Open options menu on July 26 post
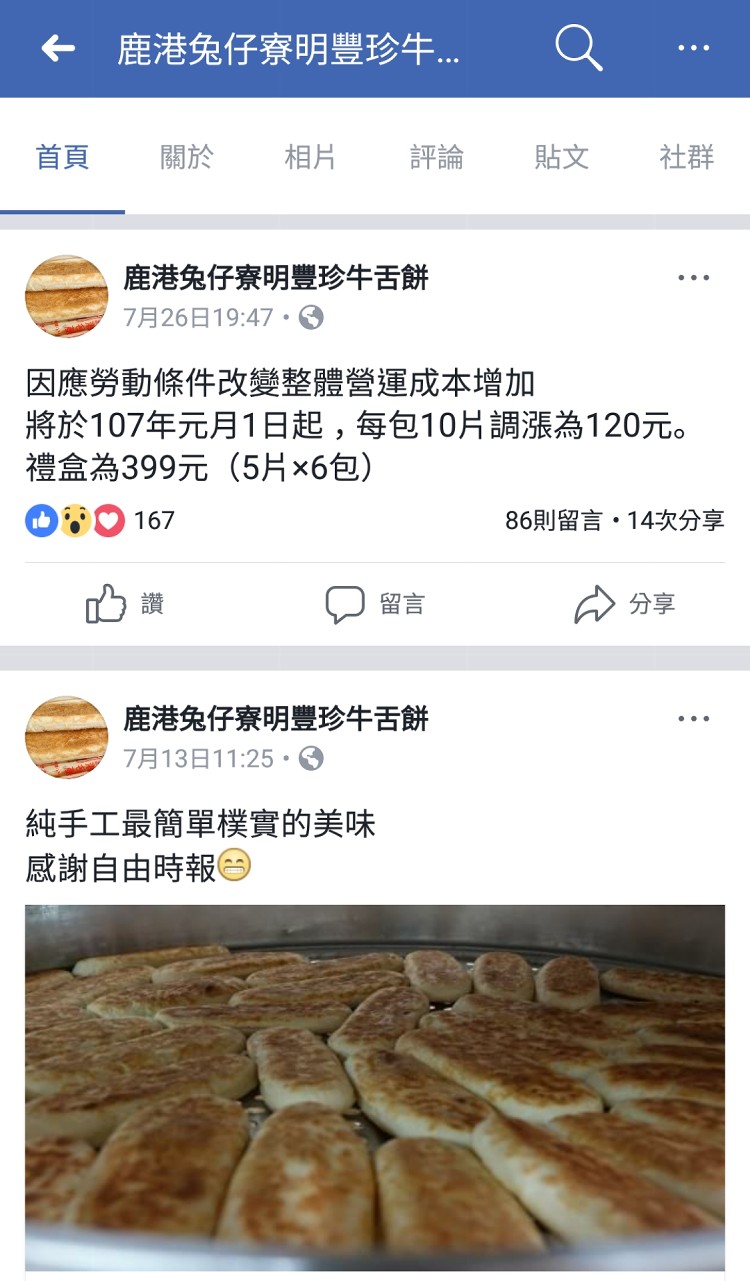The height and width of the screenshot is (1281, 750). click(x=693, y=278)
